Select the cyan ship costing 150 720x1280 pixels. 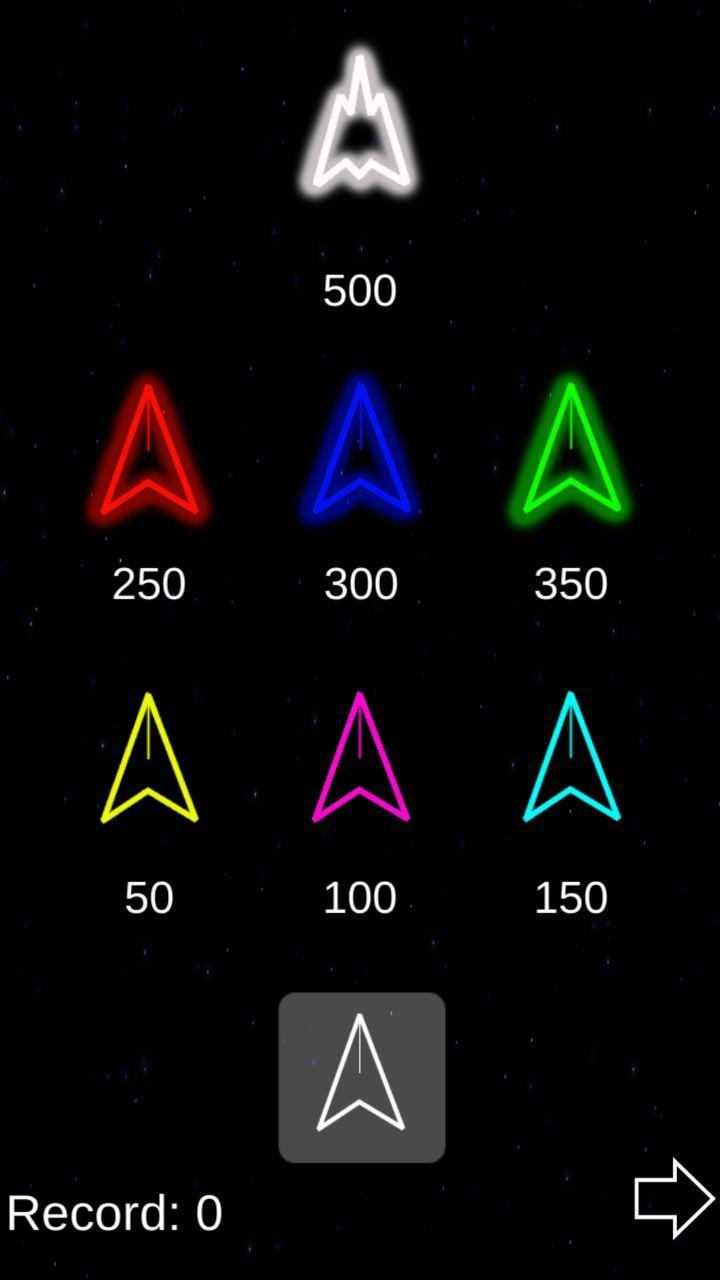tap(571, 760)
